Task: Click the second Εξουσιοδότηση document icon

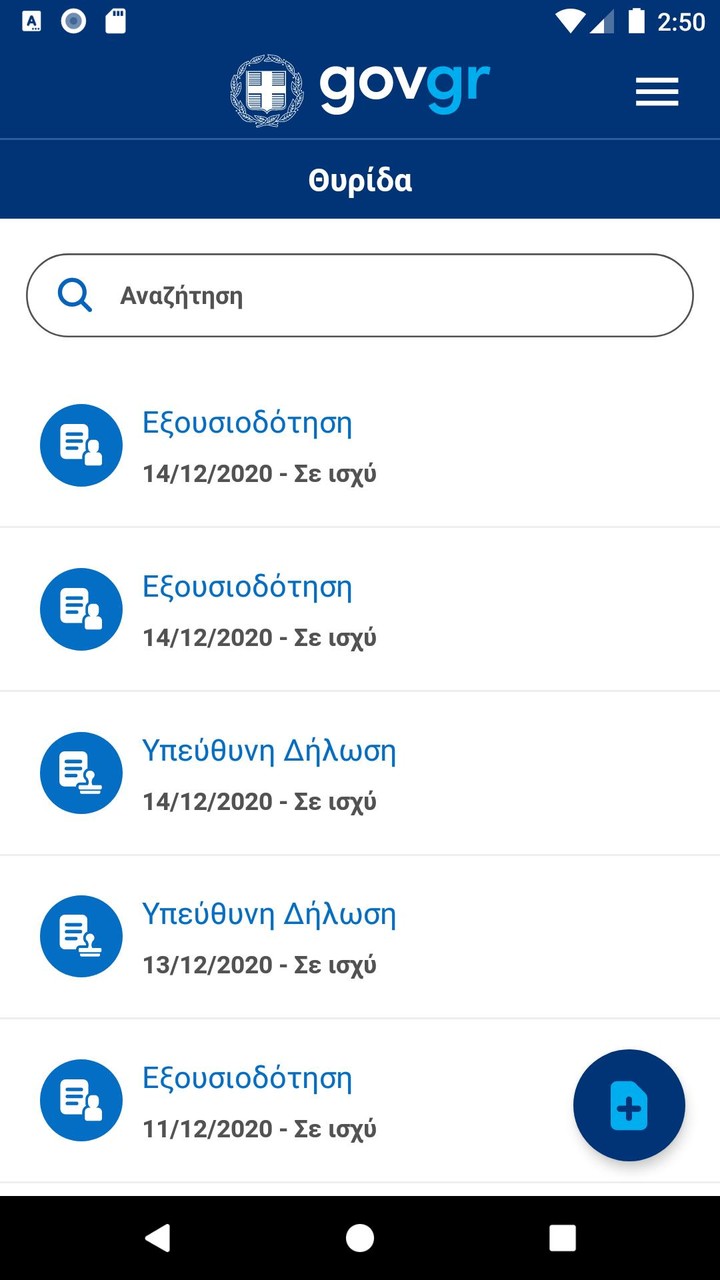Action: 81,609
